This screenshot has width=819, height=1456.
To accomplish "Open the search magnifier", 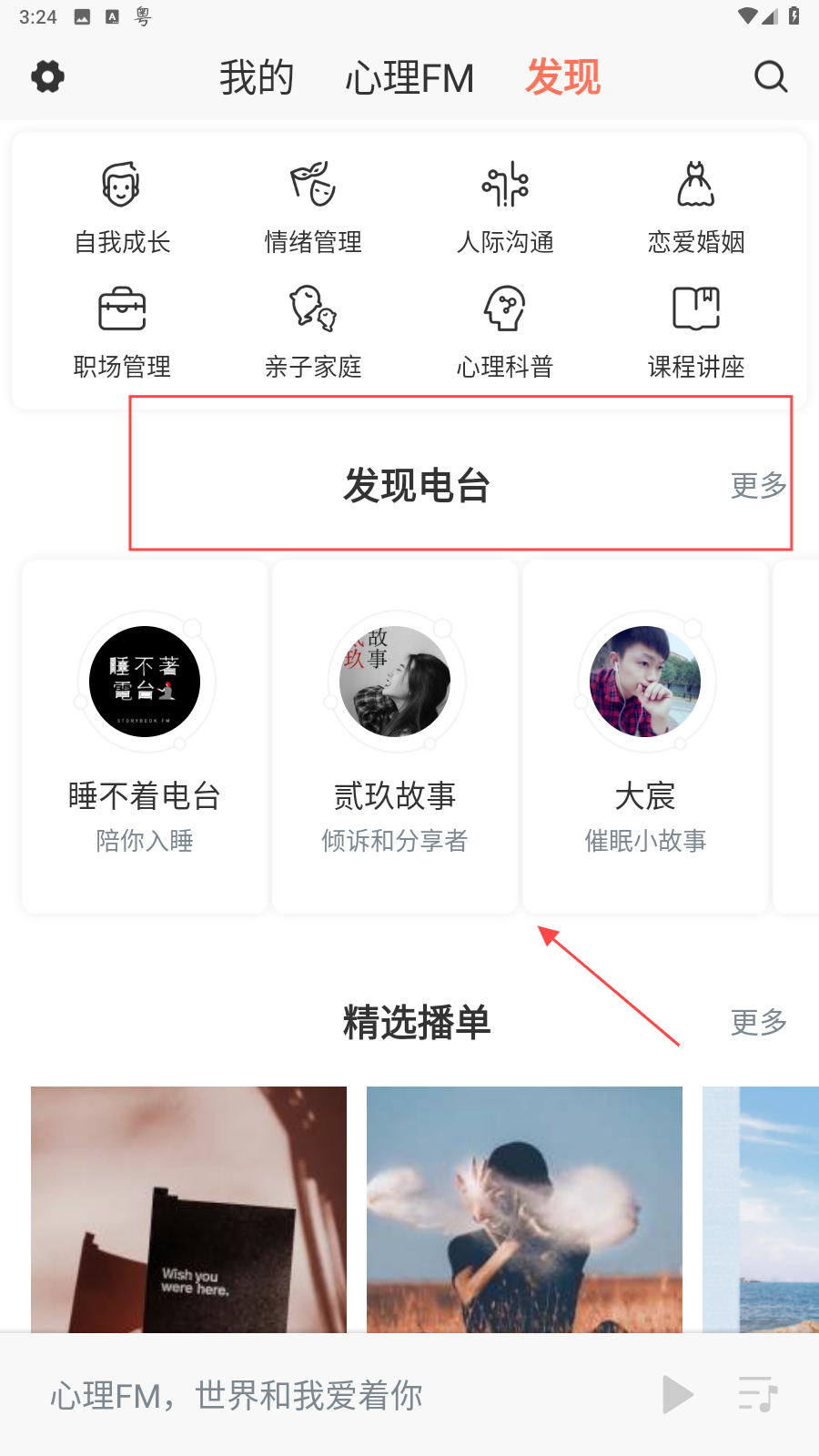I will tap(771, 76).
